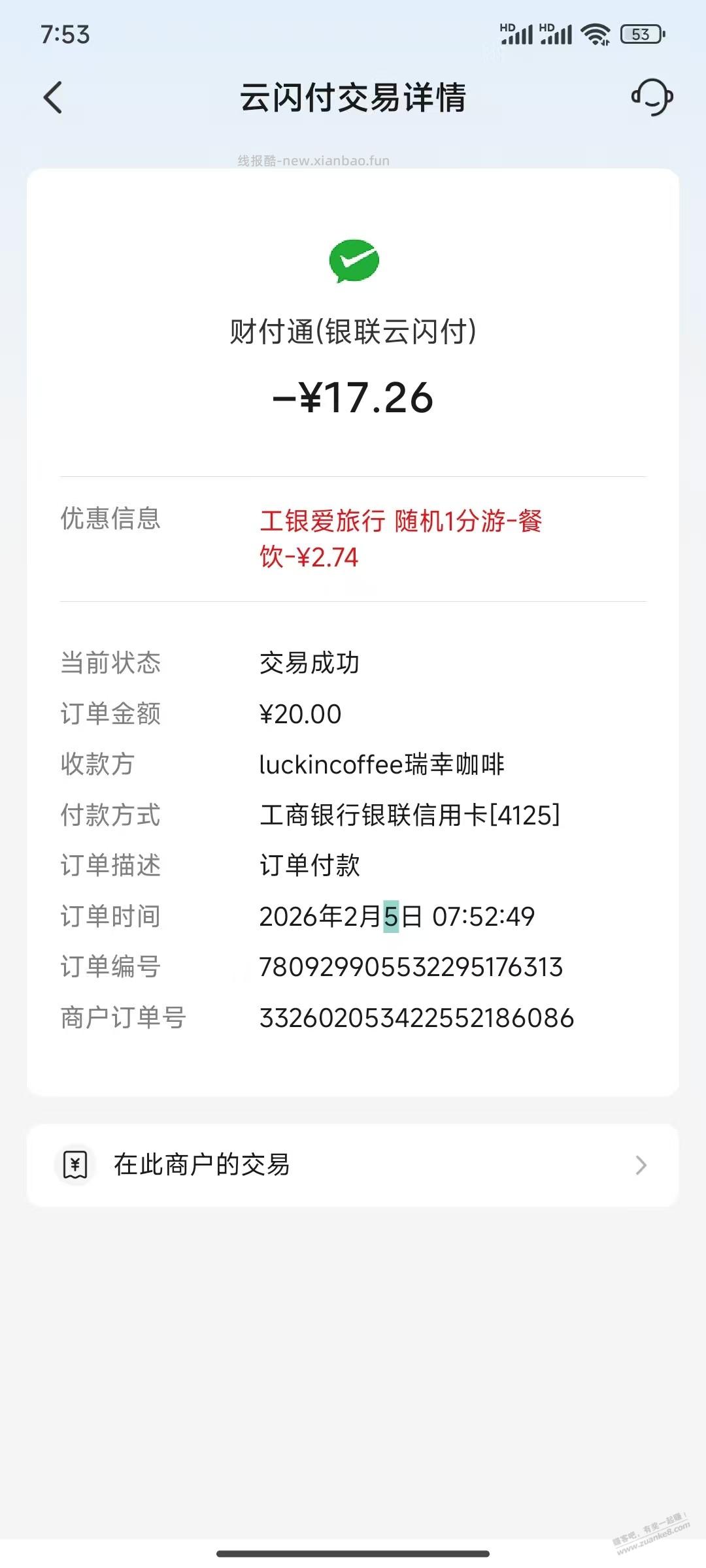
Task: Select the merchant order number 332602053422552186086
Action: [x=416, y=1017]
